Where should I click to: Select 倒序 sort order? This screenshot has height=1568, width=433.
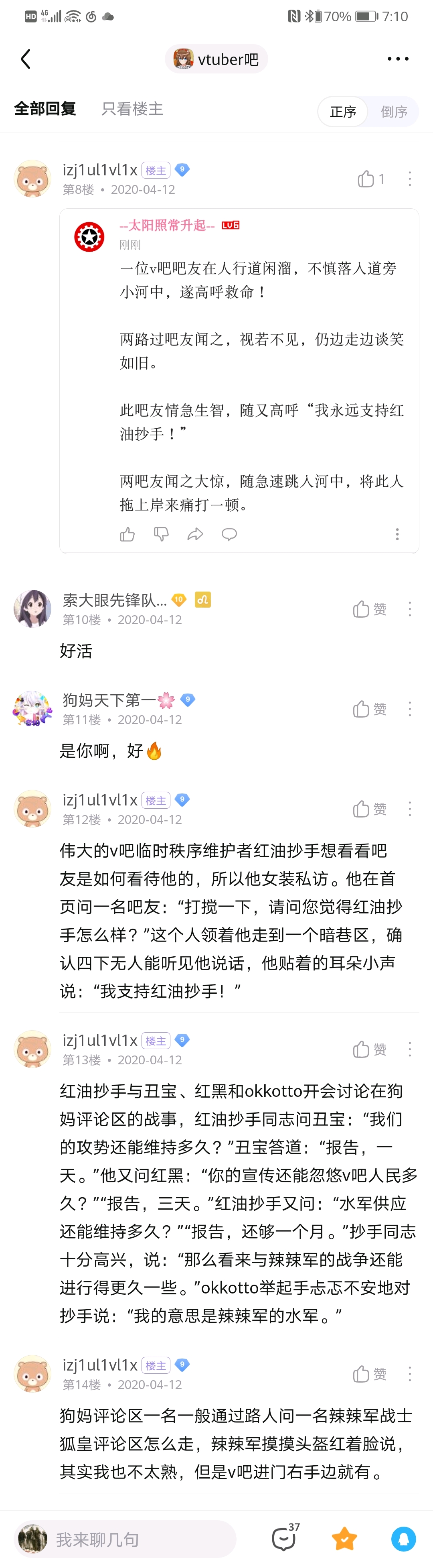(393, 112)
